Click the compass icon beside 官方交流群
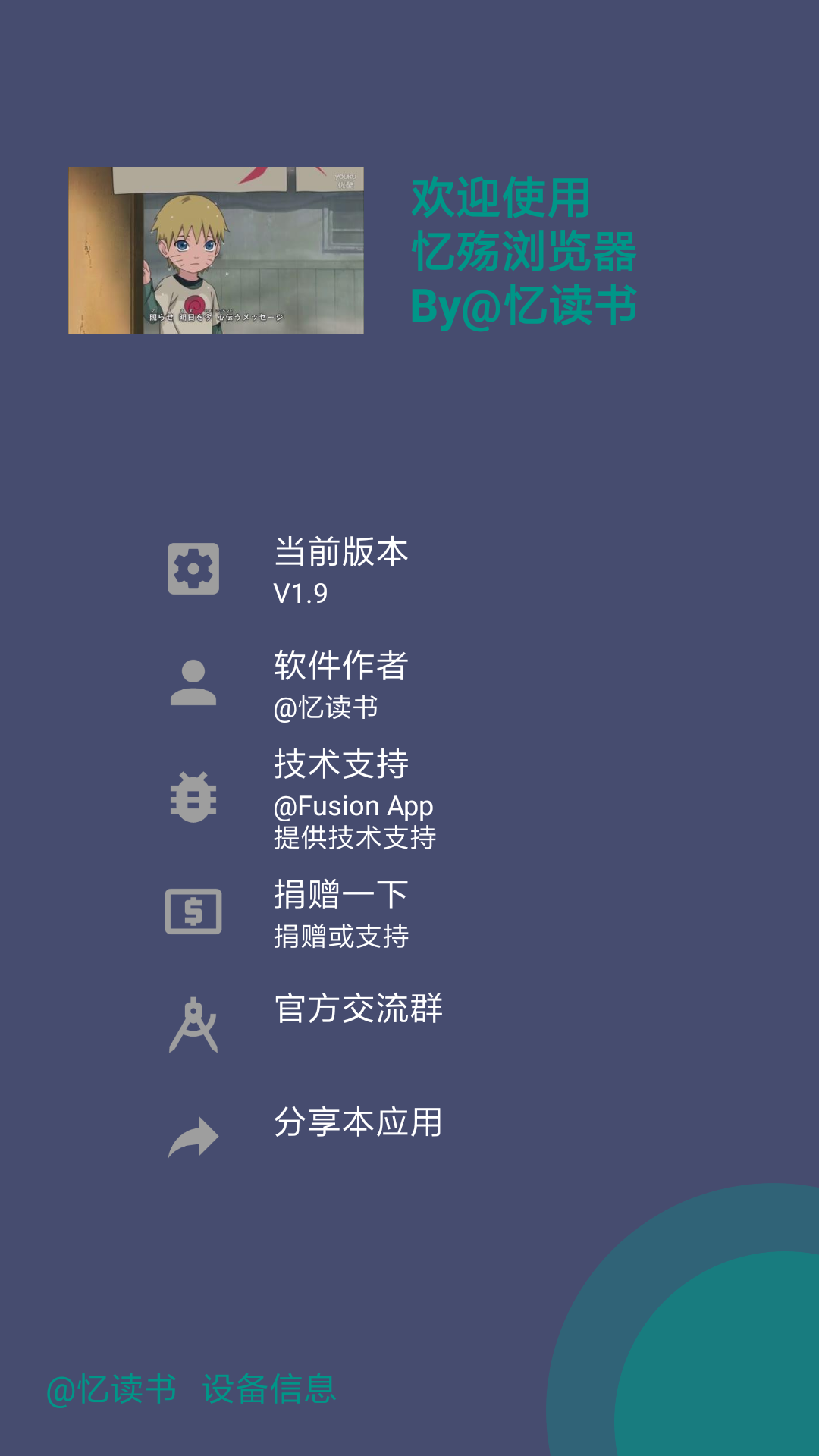This screenshot has height=1456, width=819. [193, 1025]
